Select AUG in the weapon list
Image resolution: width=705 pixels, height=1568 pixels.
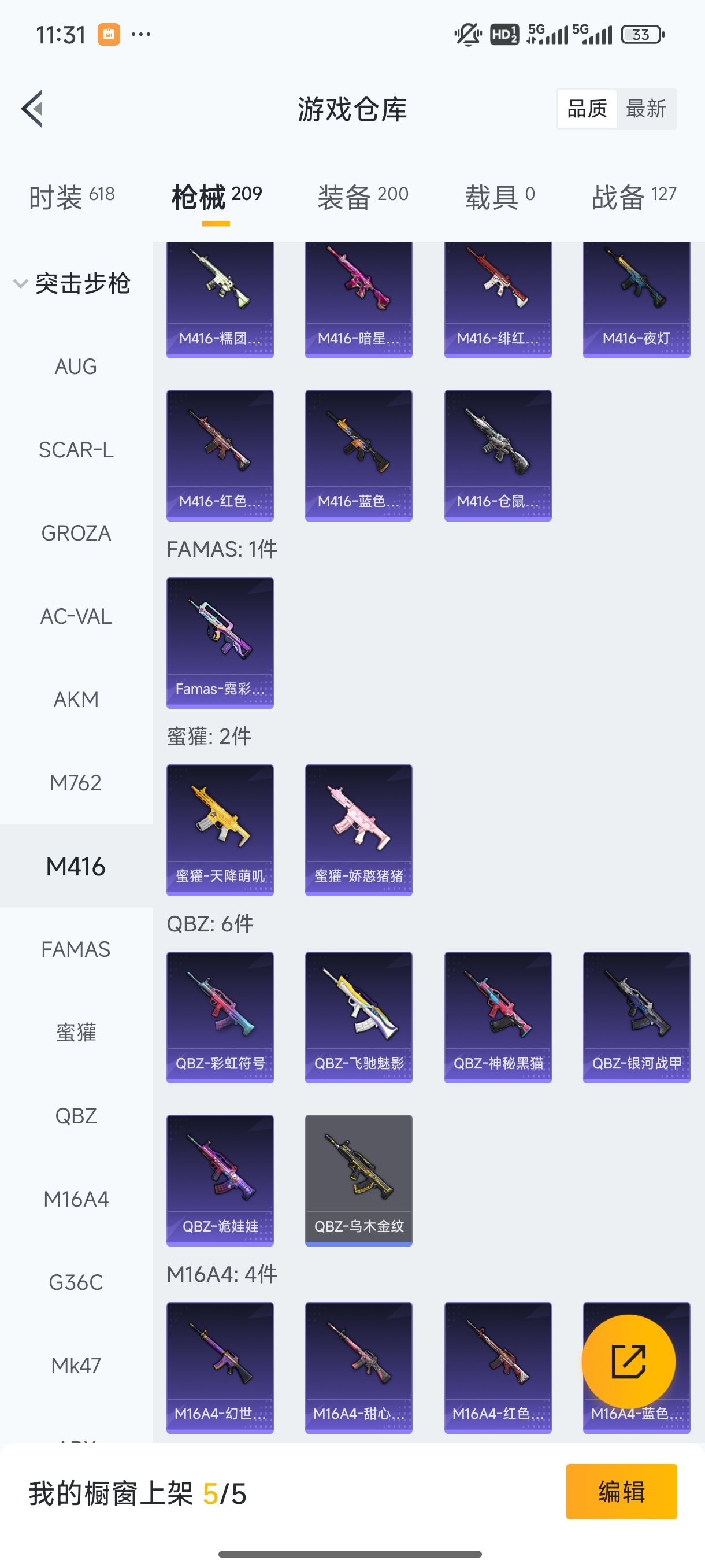coord(76,367)
